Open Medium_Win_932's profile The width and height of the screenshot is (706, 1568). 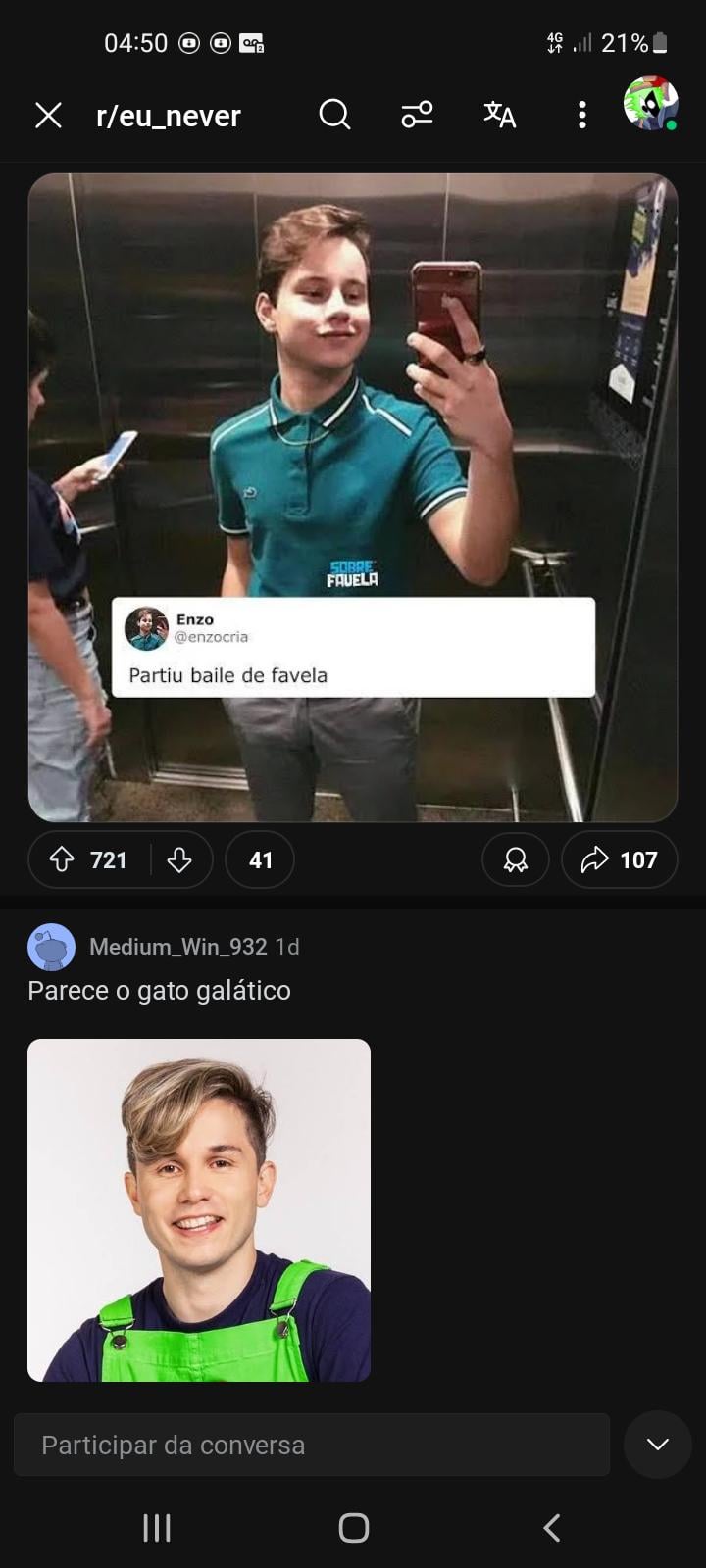coord(177,947)
